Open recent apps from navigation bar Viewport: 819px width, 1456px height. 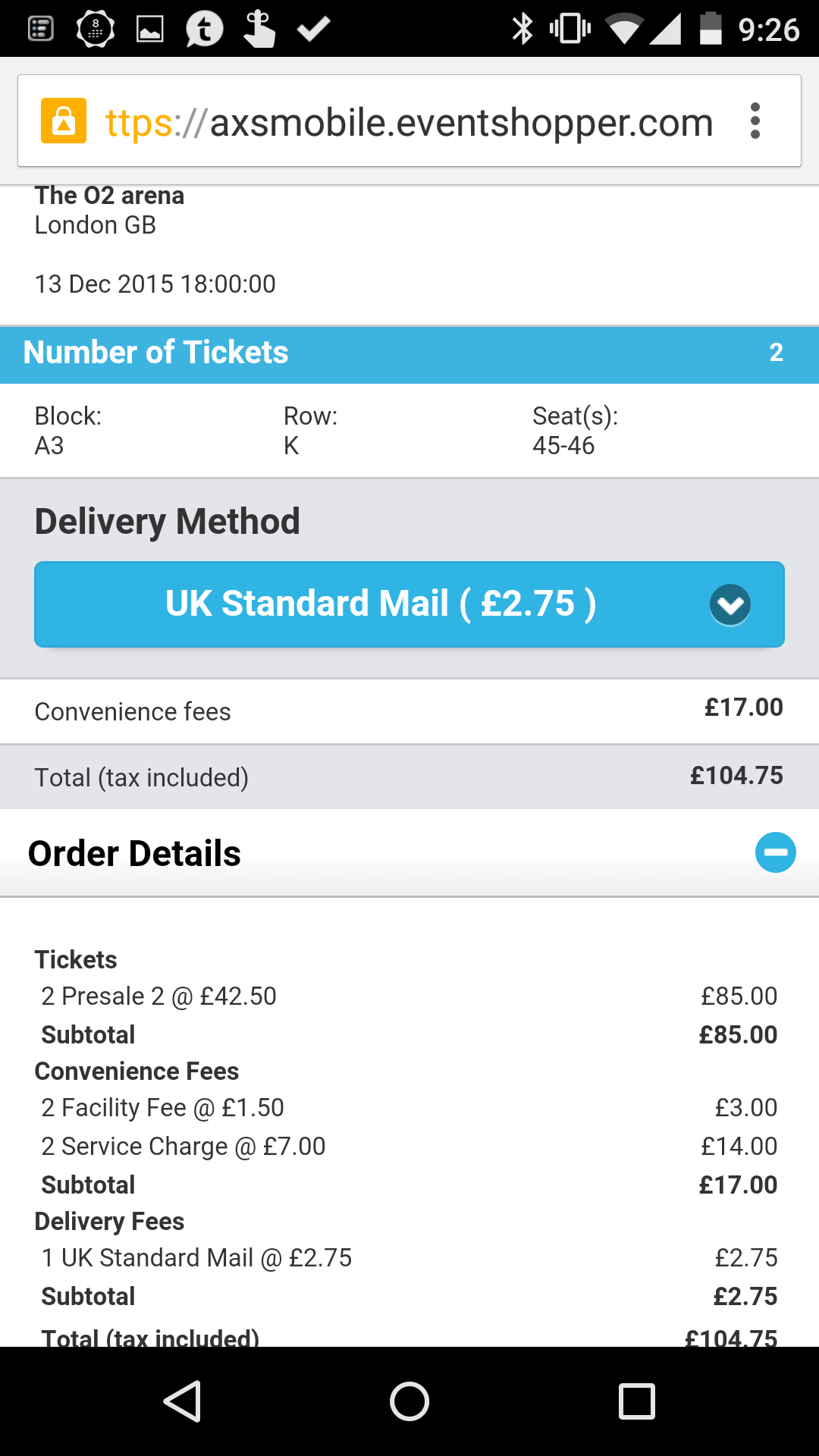point(636,1401)
